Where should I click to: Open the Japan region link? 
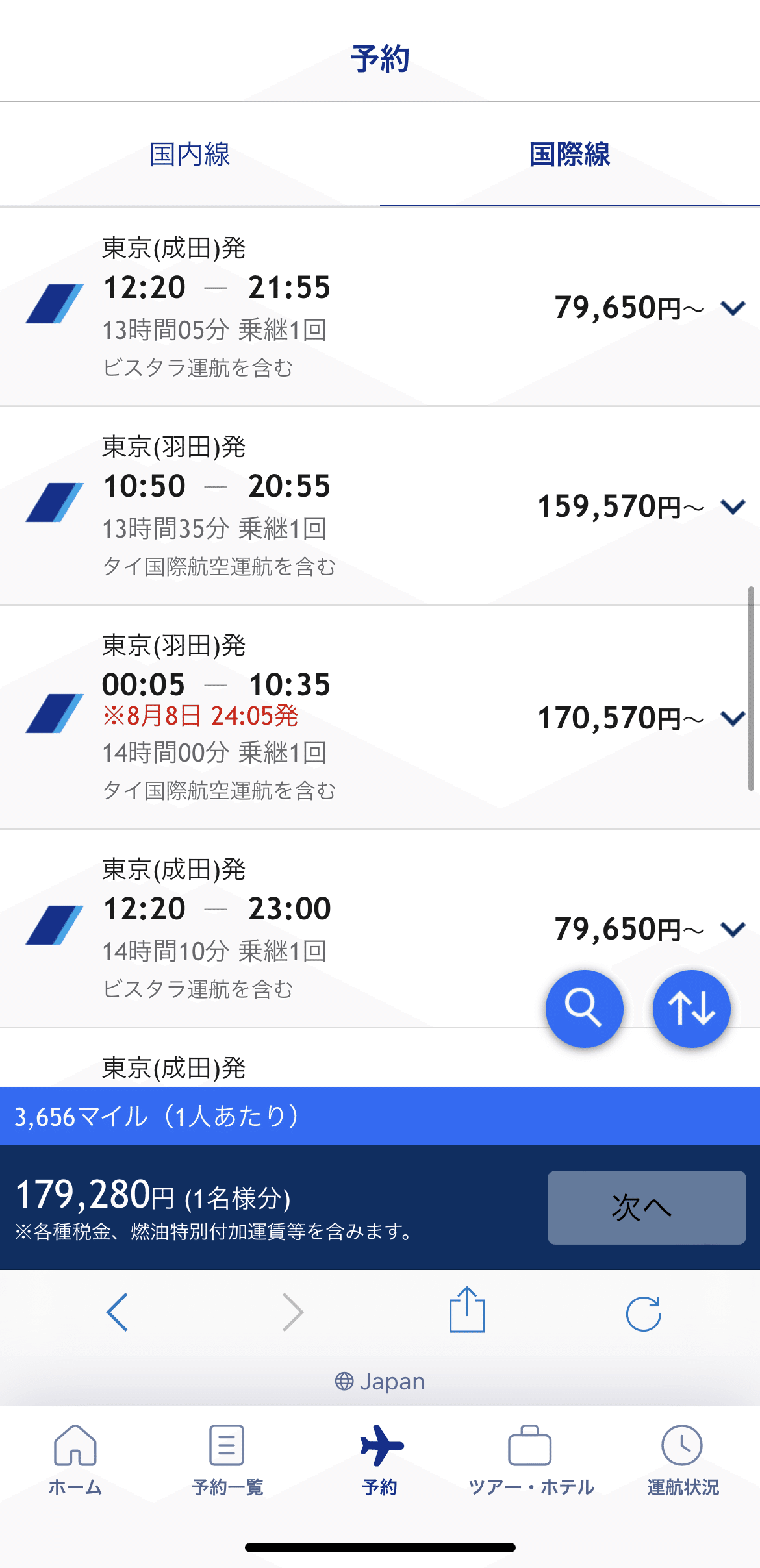click(379, 1382)
